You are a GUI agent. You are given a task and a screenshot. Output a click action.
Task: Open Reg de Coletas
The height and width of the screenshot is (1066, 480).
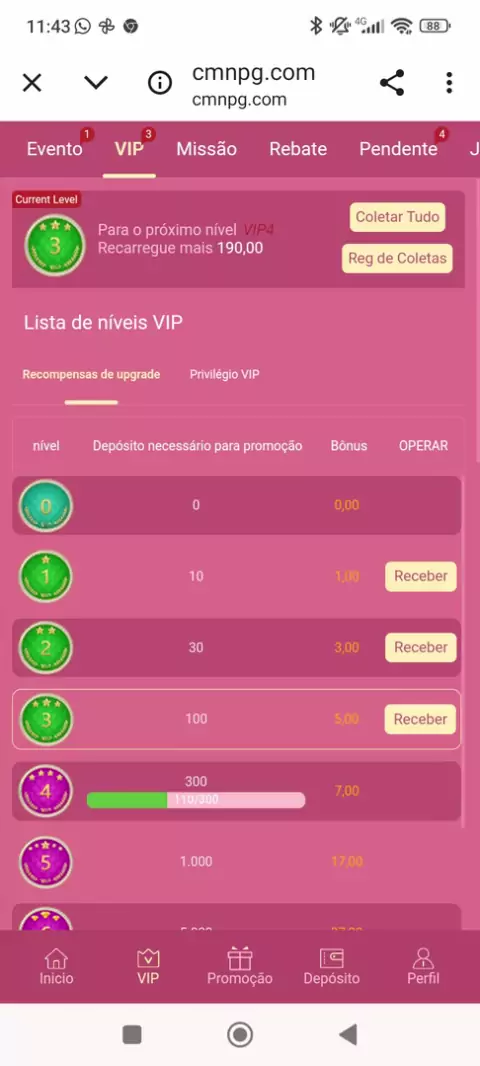click(x=397, y=258)
